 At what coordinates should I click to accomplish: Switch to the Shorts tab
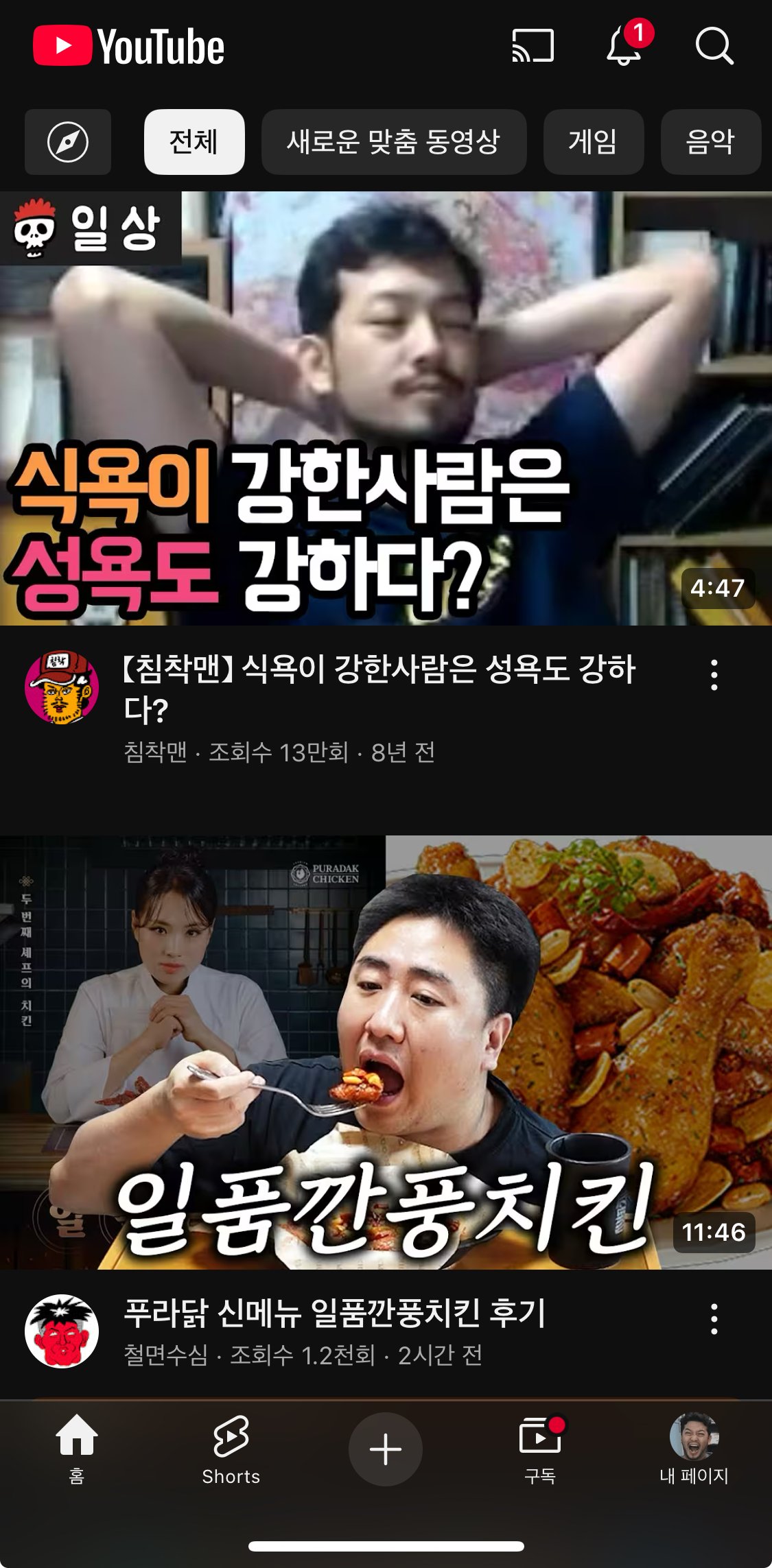231,1449
